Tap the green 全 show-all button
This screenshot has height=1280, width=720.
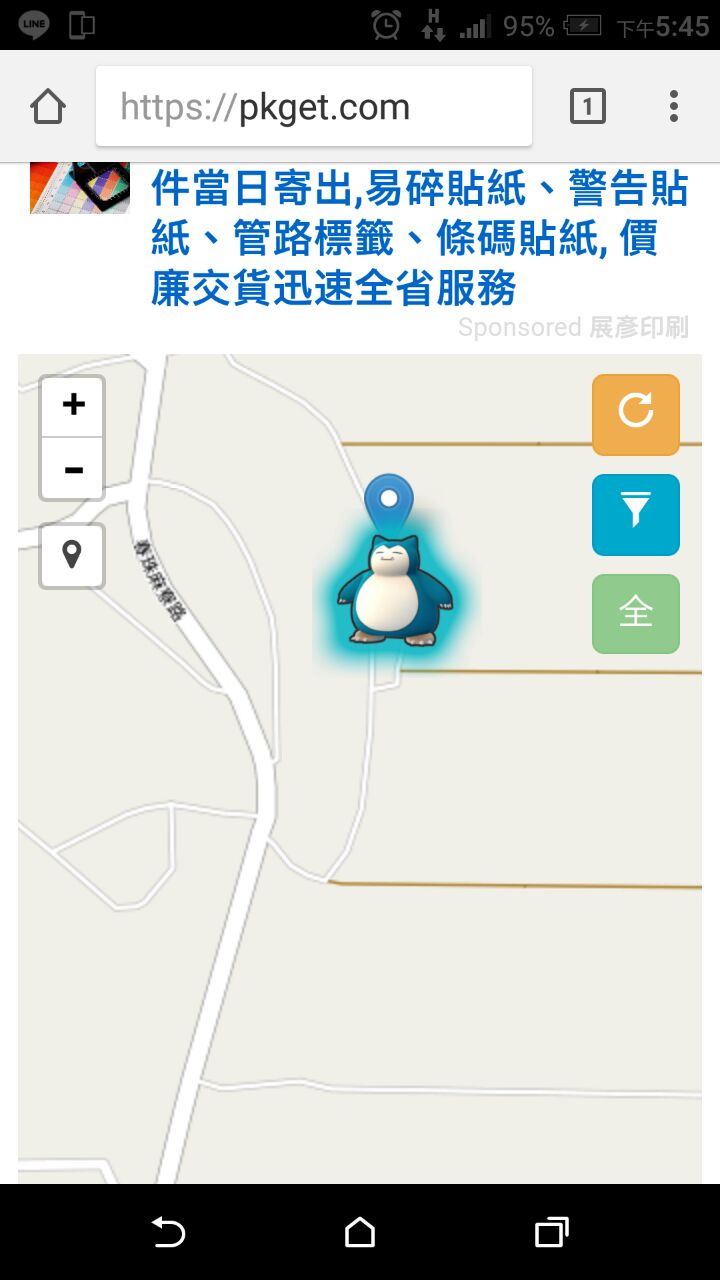(x=635, y=613)
